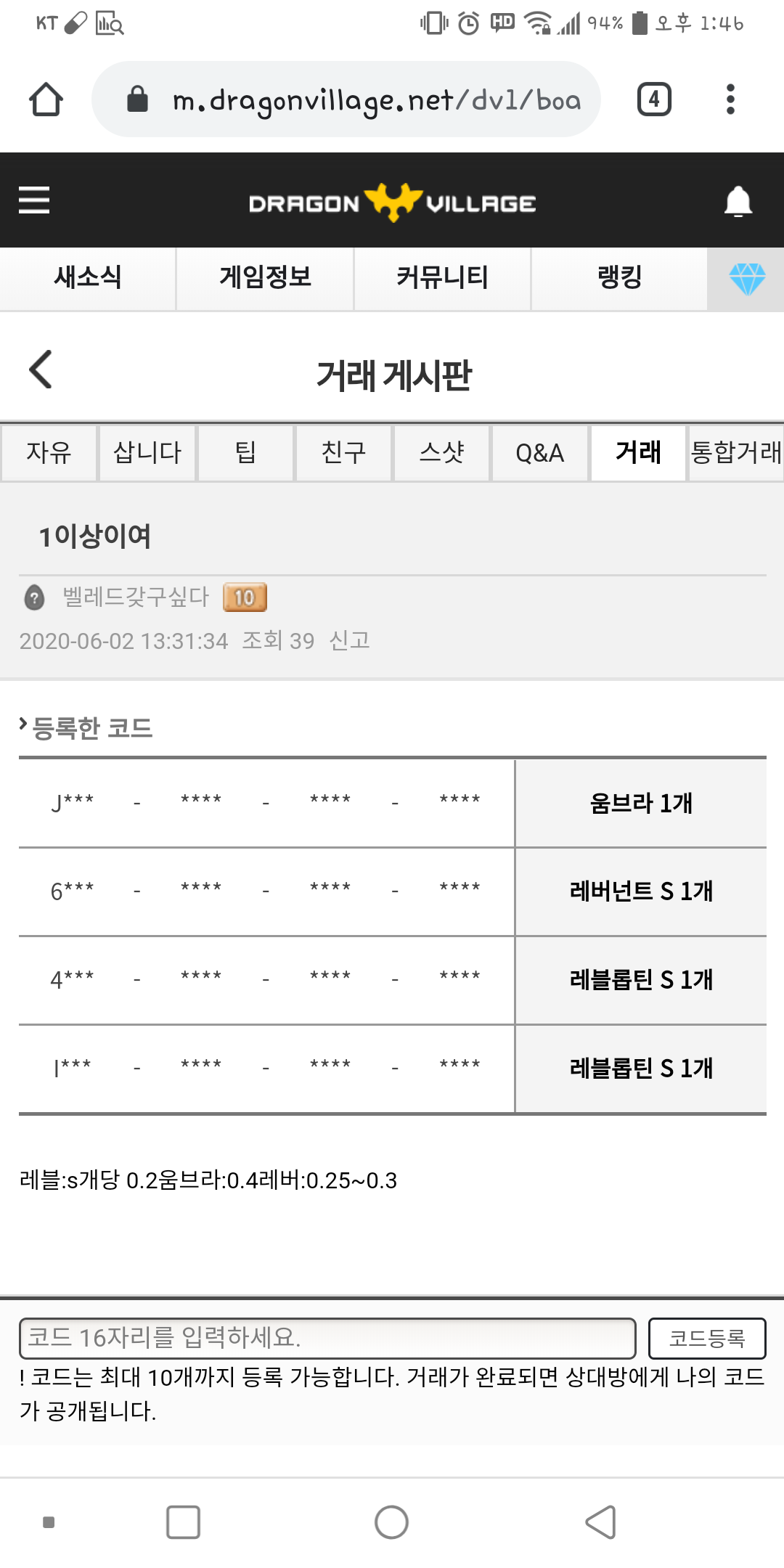Open the browser overflow menu

pyautogui.click(x=730, y=99)
